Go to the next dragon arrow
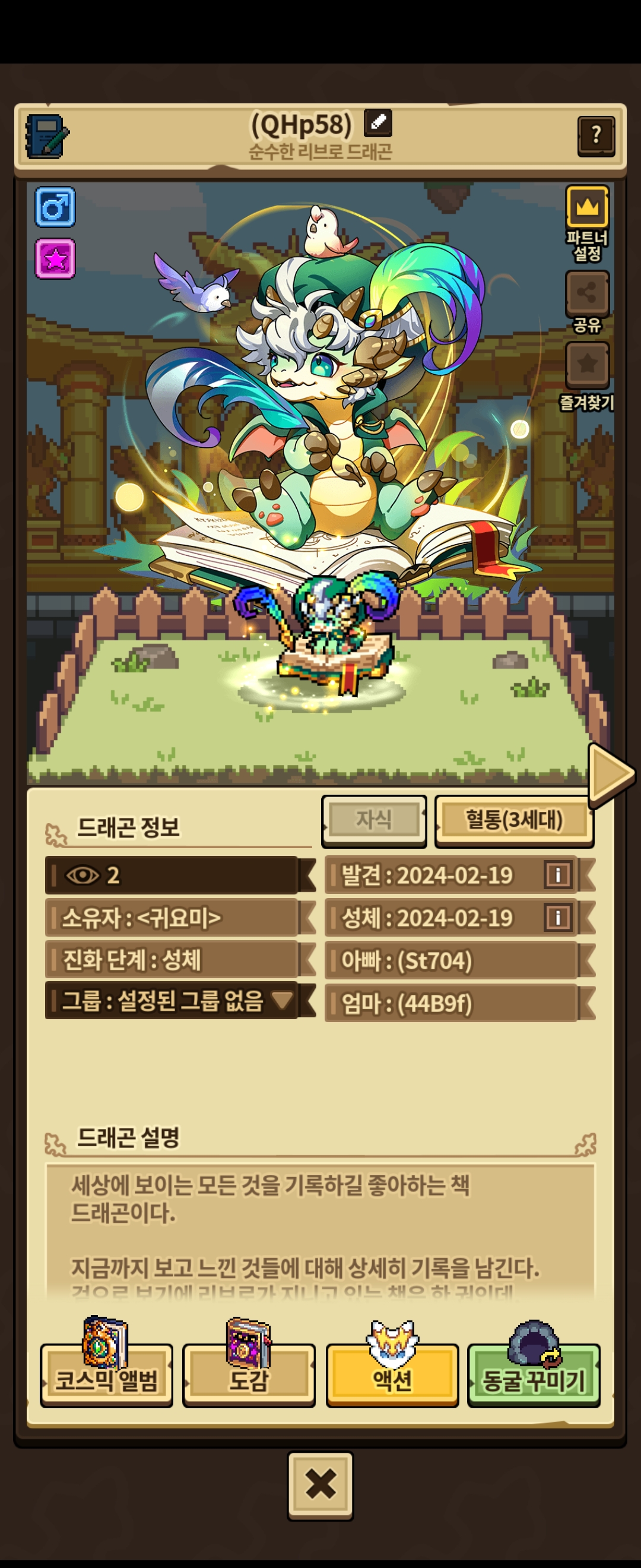 click(x=610, y=774)
